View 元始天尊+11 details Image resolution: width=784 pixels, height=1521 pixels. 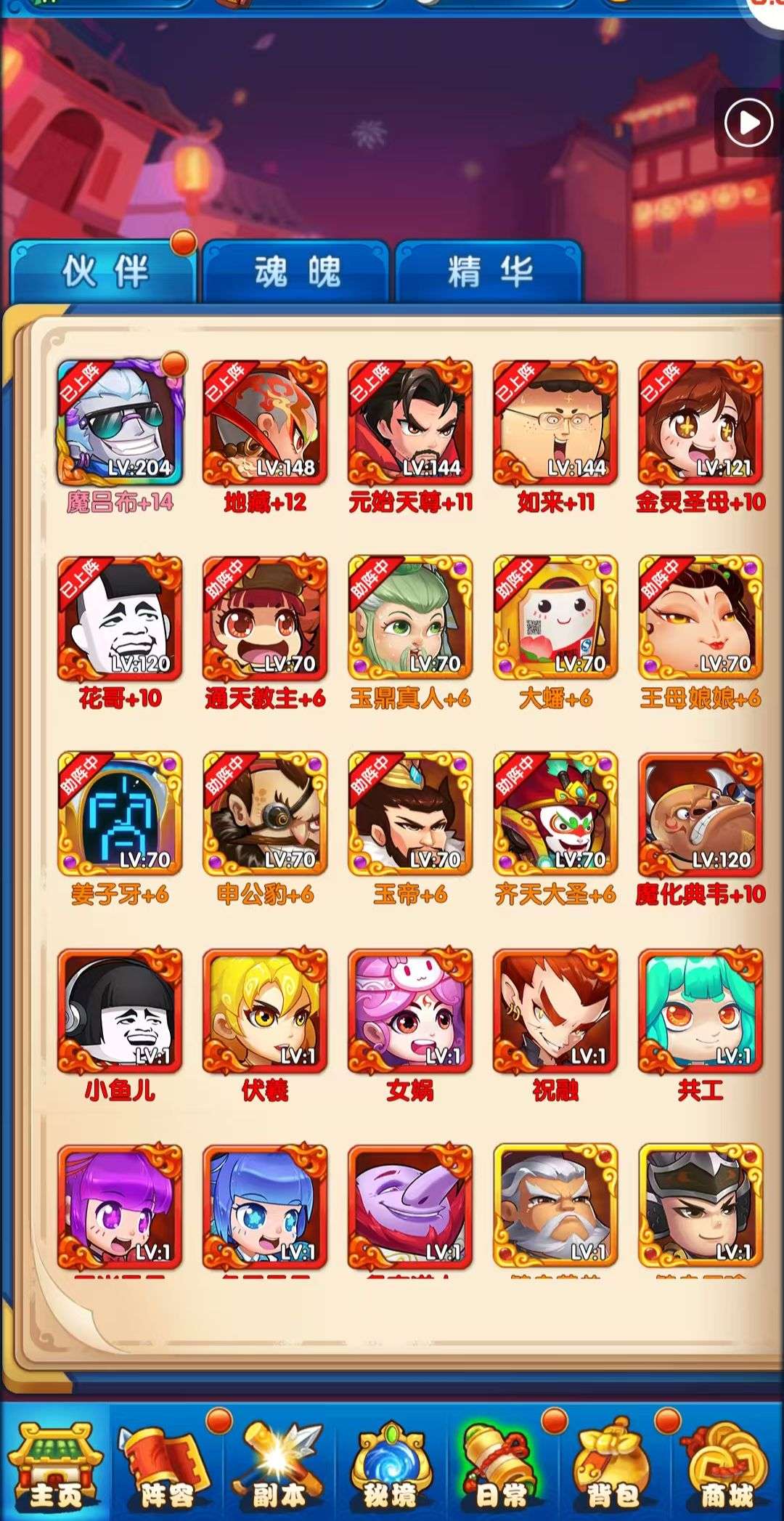(410, 423)
